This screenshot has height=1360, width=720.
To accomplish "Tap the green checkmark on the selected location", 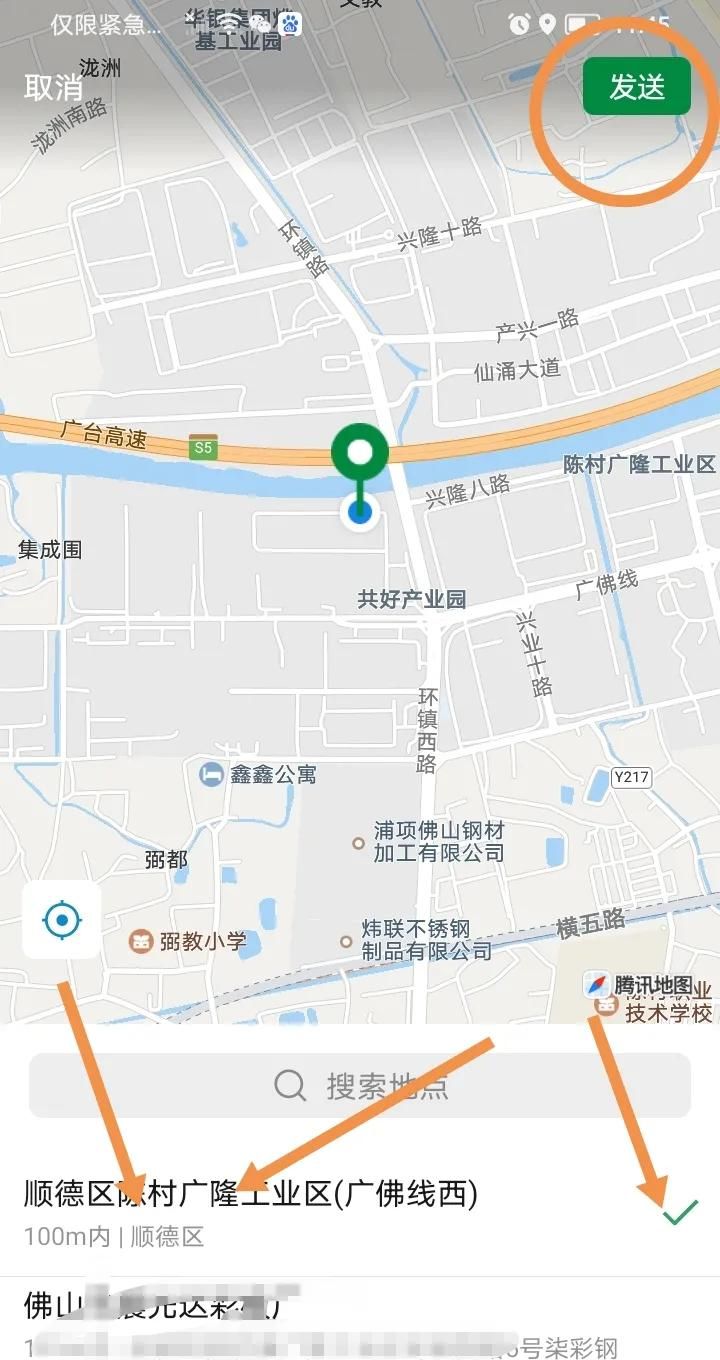I will [678, 1213].
